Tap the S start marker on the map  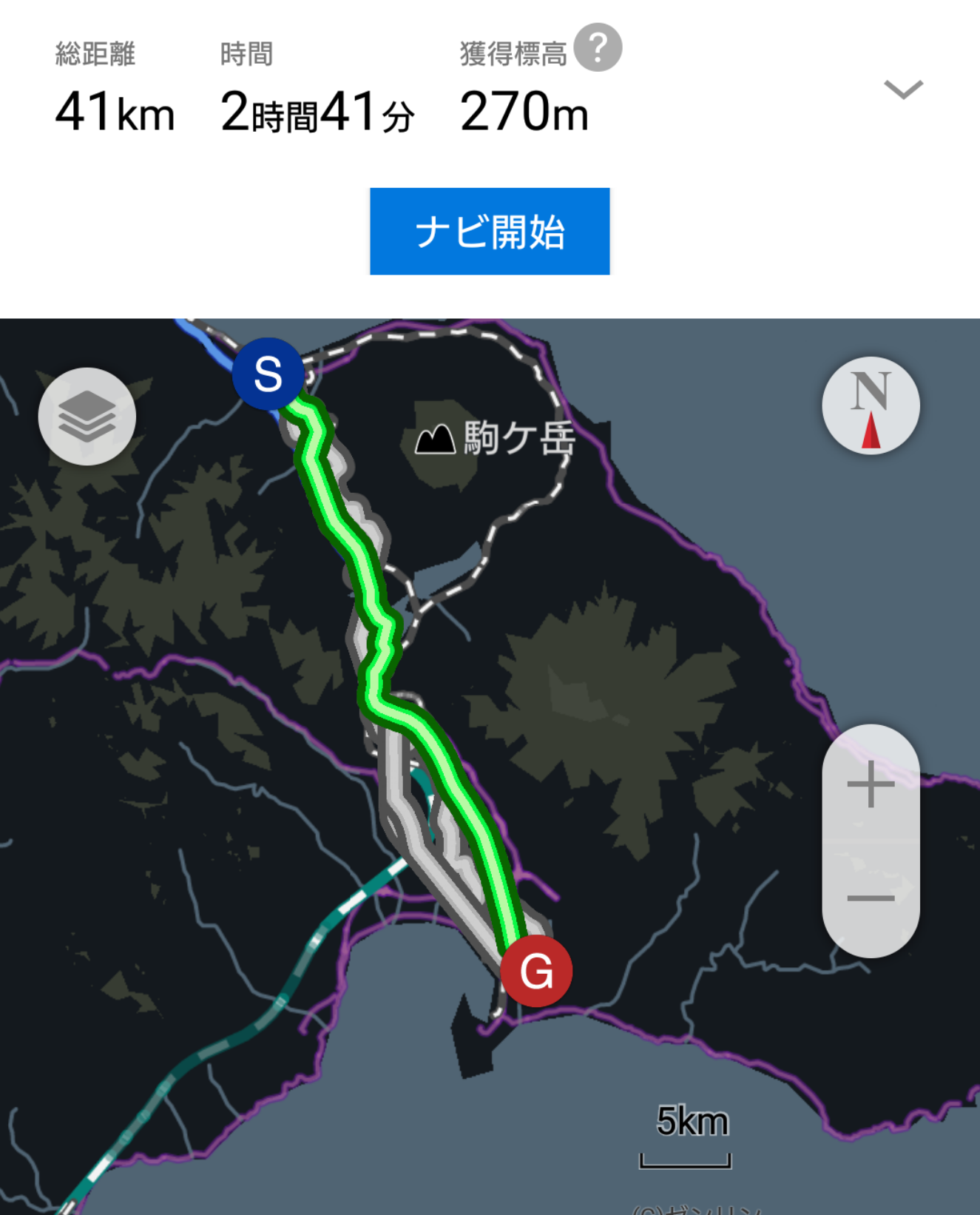(268, 374)
